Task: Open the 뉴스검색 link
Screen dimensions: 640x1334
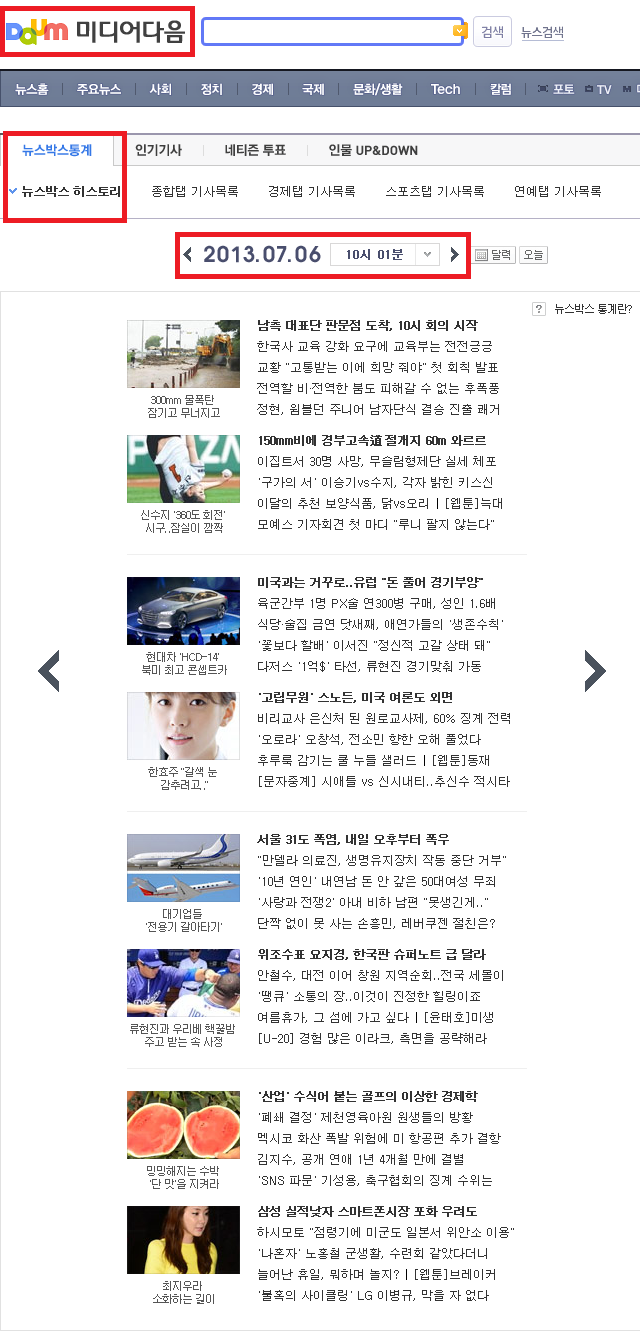Action: coord(542,32)
